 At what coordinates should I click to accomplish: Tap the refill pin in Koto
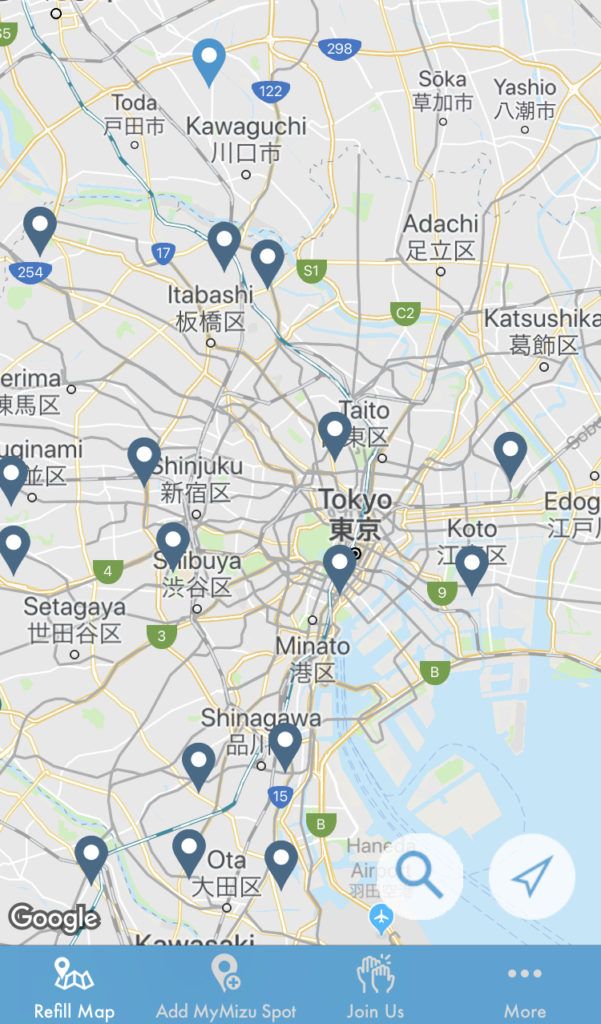472,570
